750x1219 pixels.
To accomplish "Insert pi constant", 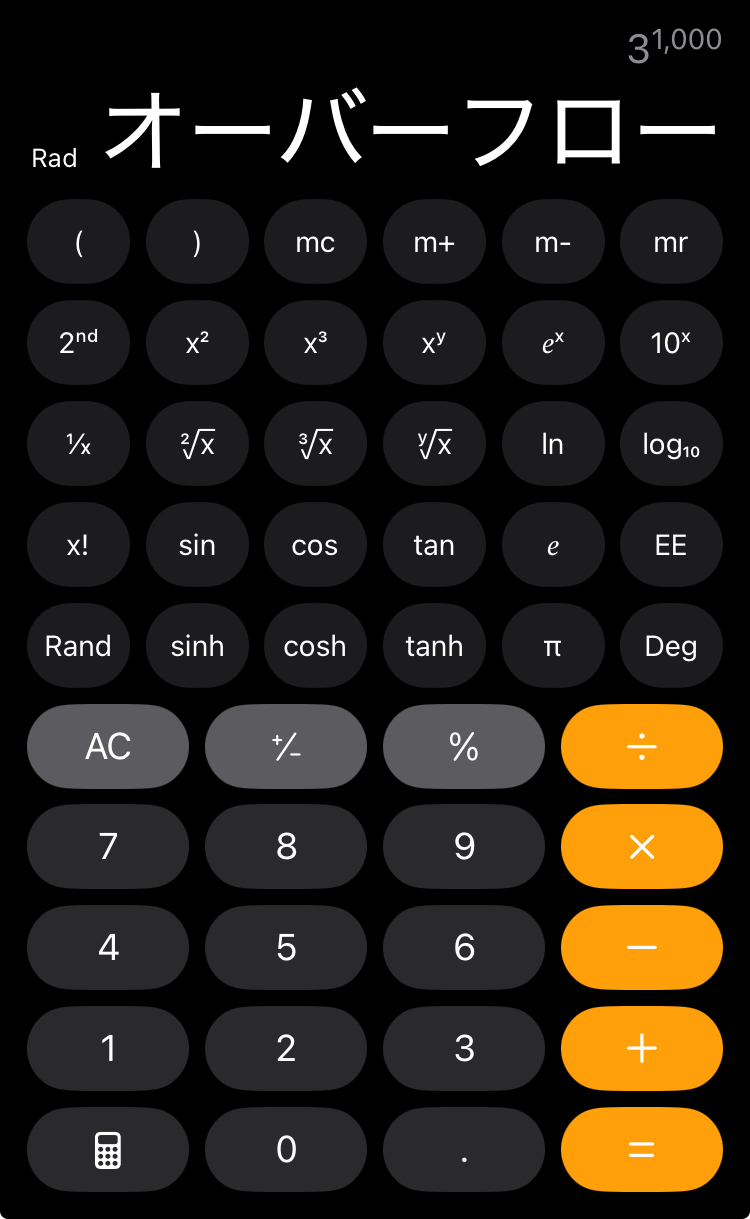I will (x=553, y=646).
